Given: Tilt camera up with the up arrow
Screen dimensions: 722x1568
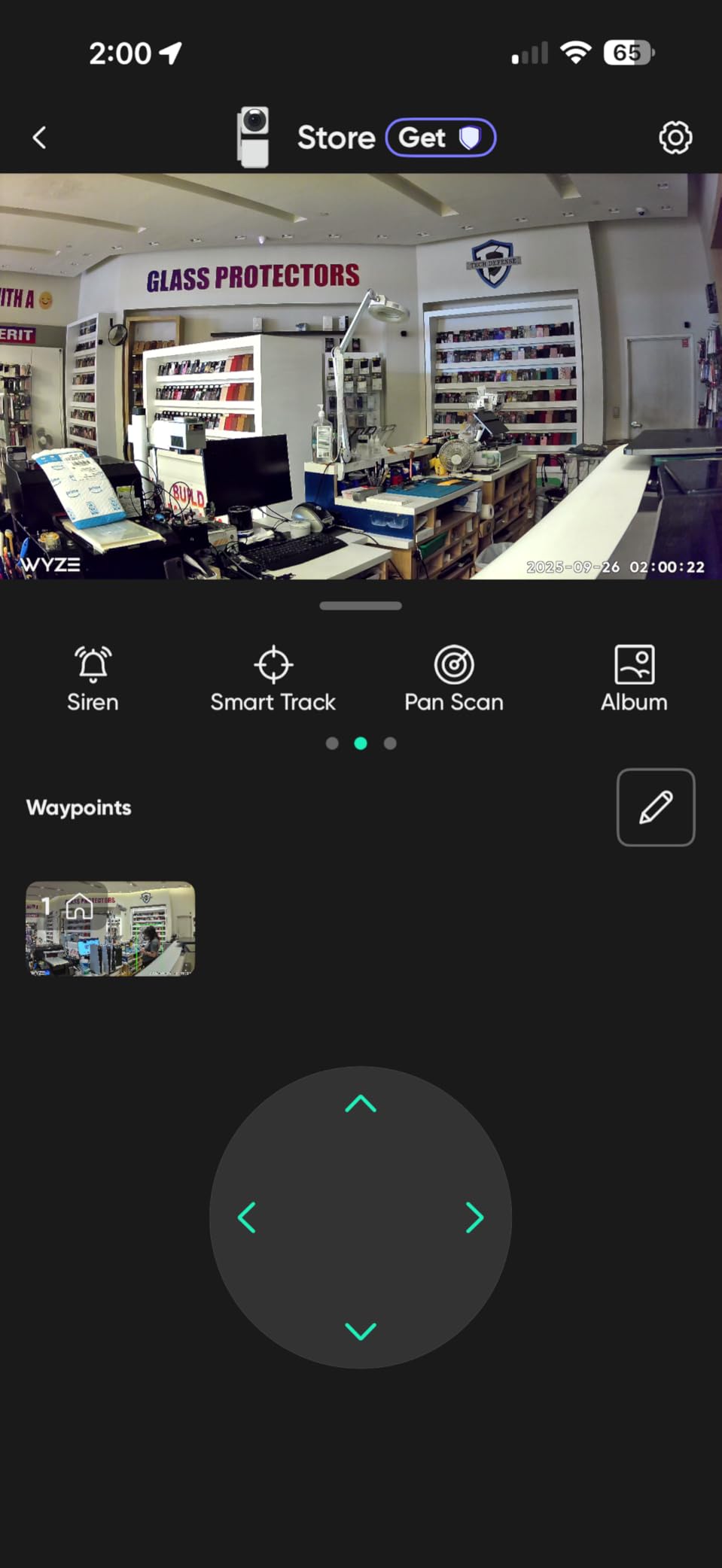Looking at the screenshot, I should click(x=361, y=1104).
